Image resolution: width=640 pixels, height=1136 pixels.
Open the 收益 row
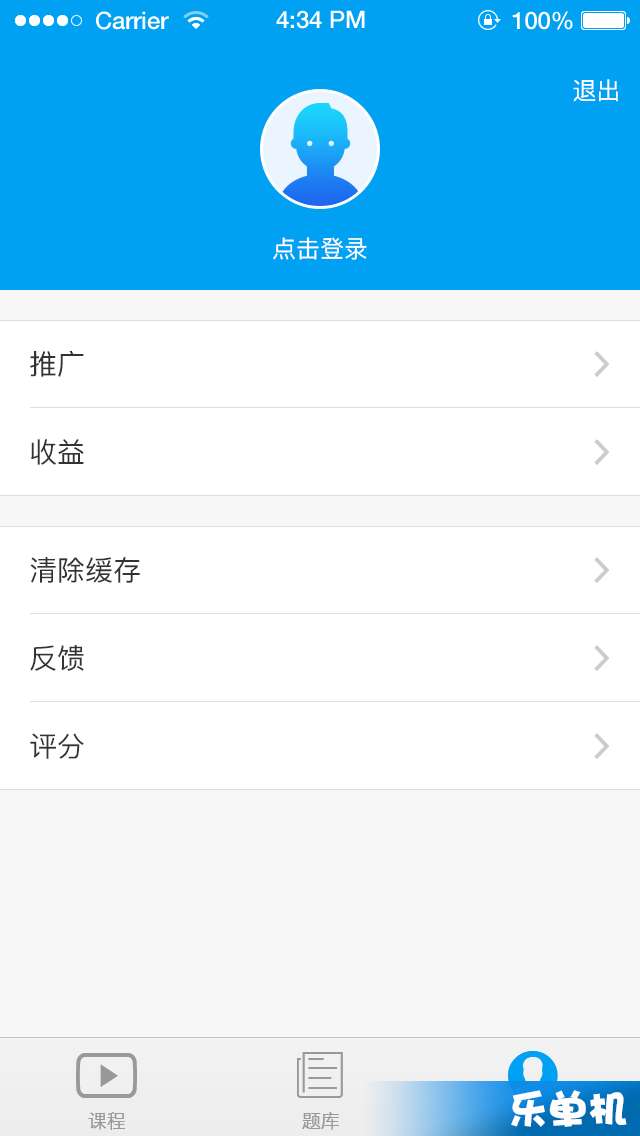(320, 452)
